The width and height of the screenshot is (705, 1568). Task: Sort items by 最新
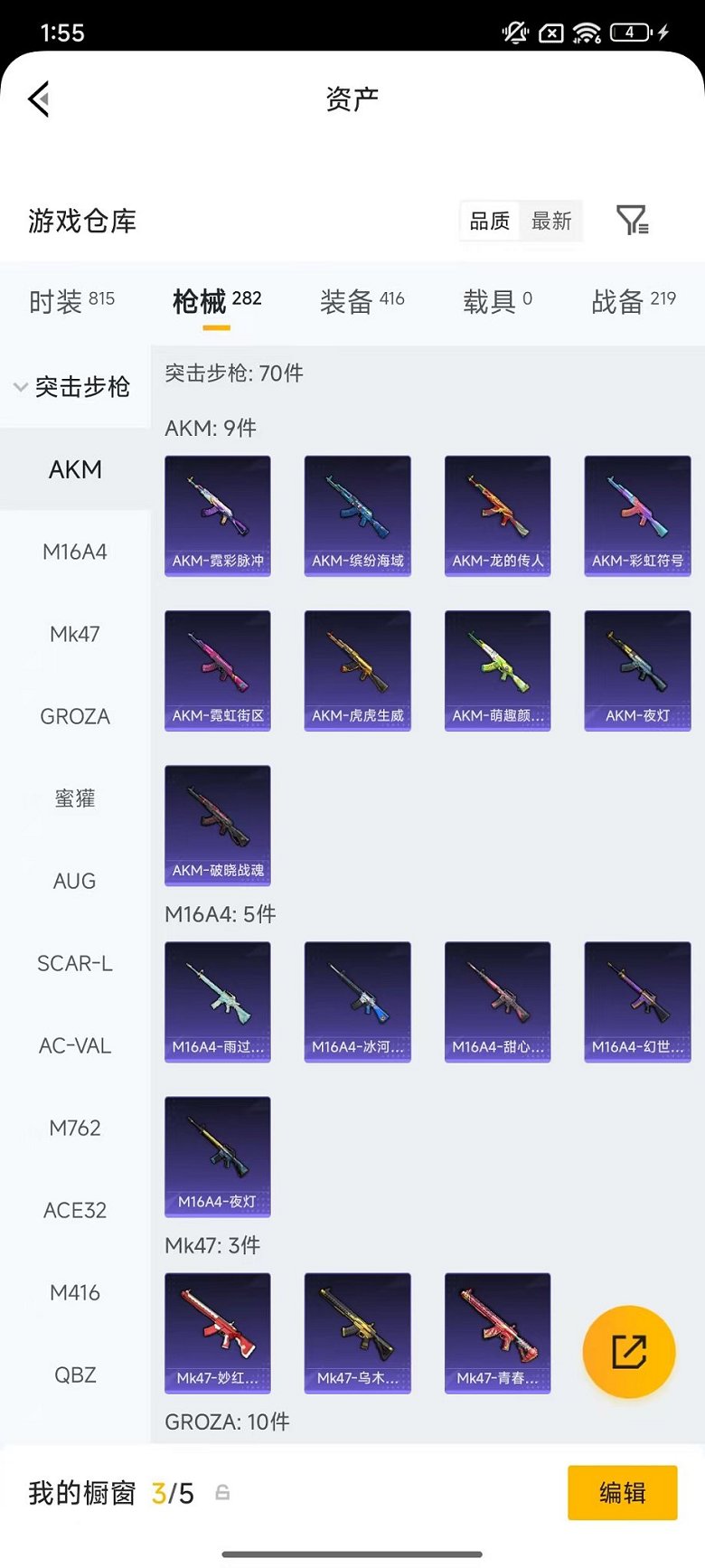[551, 221]
